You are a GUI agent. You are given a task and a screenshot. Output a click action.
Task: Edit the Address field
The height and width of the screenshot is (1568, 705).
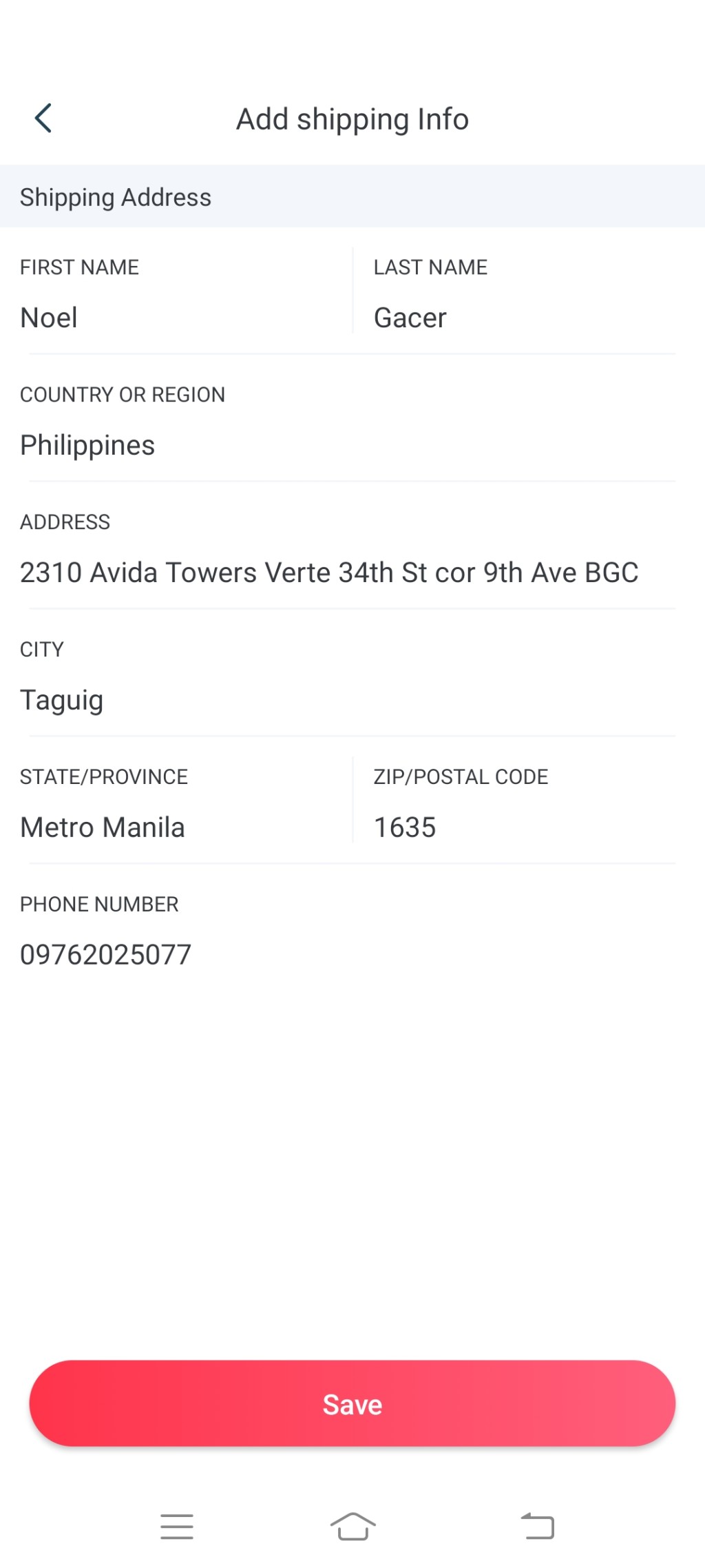coord(344,572)
